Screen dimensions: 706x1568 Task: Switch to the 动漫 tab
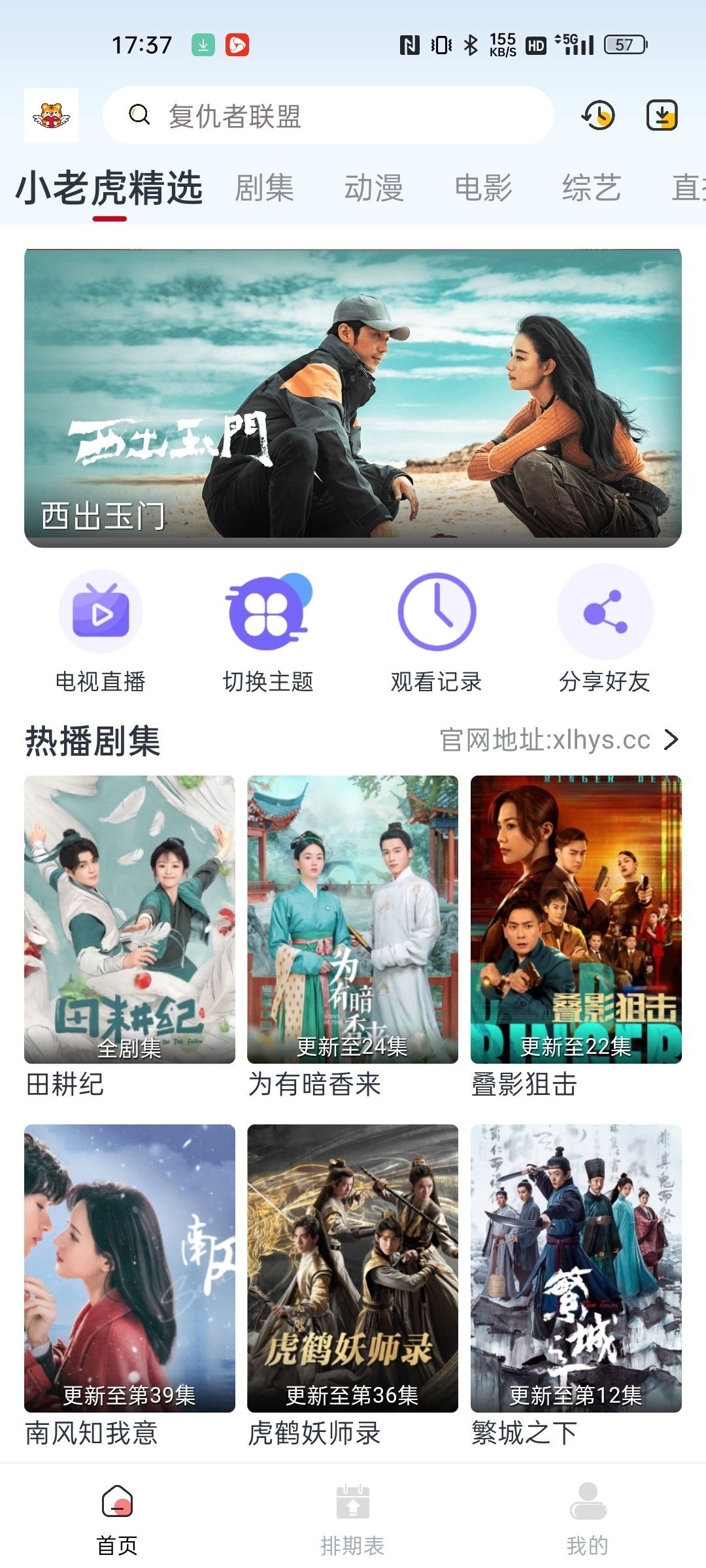tap(374, 189)
